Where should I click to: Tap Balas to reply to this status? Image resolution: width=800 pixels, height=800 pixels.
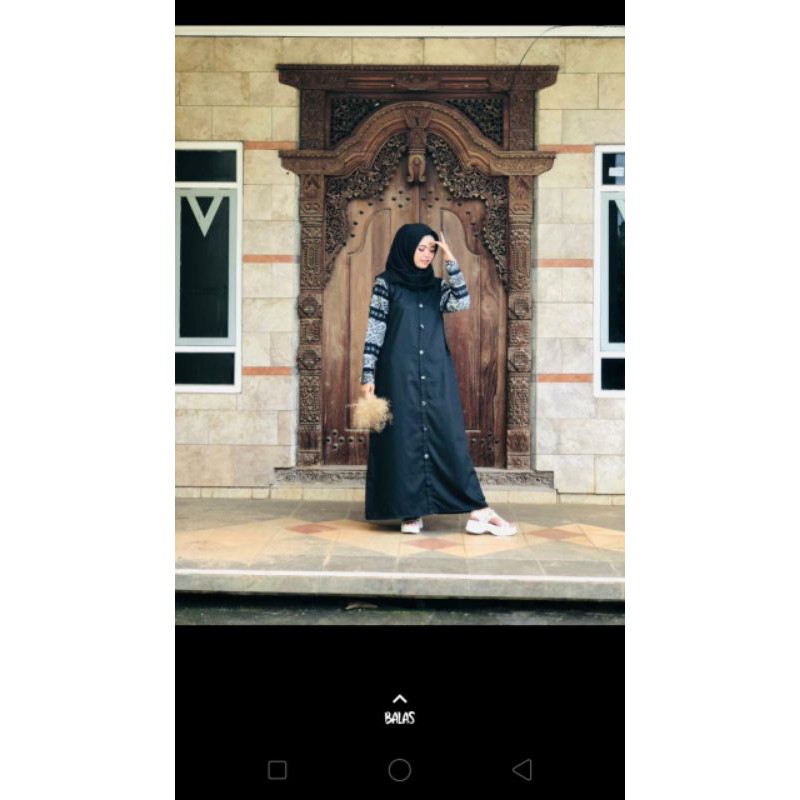coord(399,710)
